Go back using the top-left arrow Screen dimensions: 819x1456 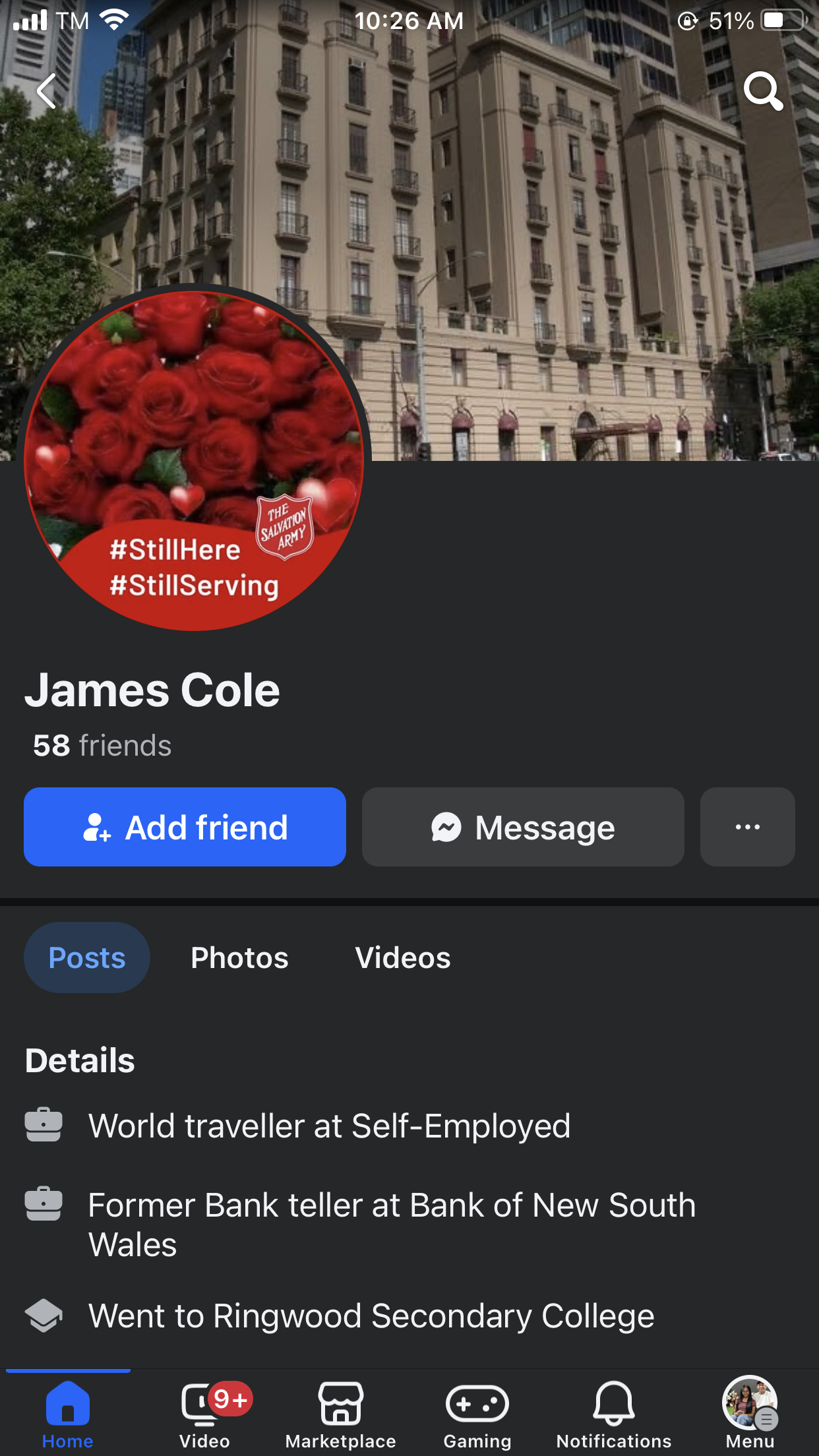[x=46, y=91]
